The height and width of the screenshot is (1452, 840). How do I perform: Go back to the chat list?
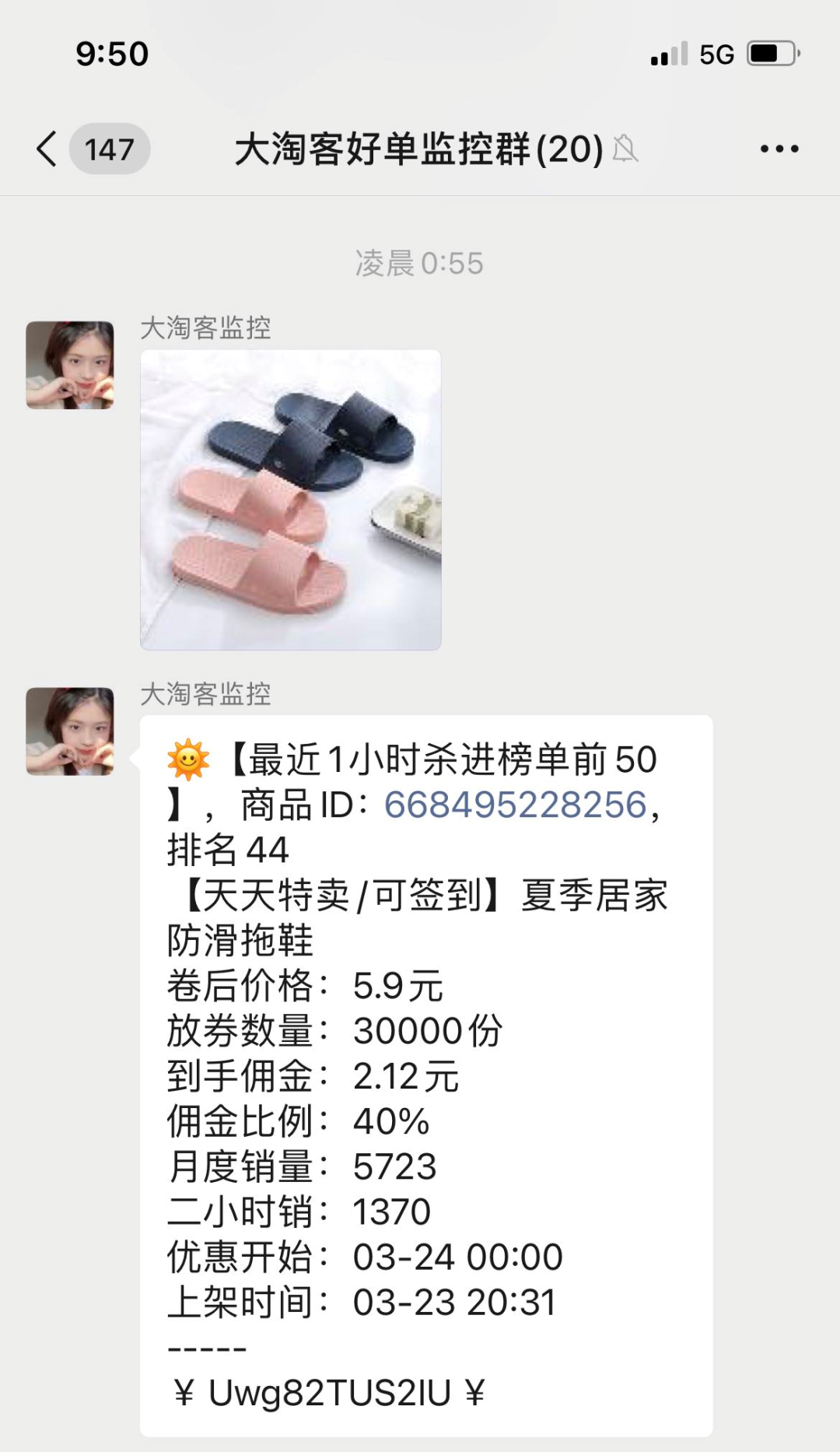click(x=48, y=149)
